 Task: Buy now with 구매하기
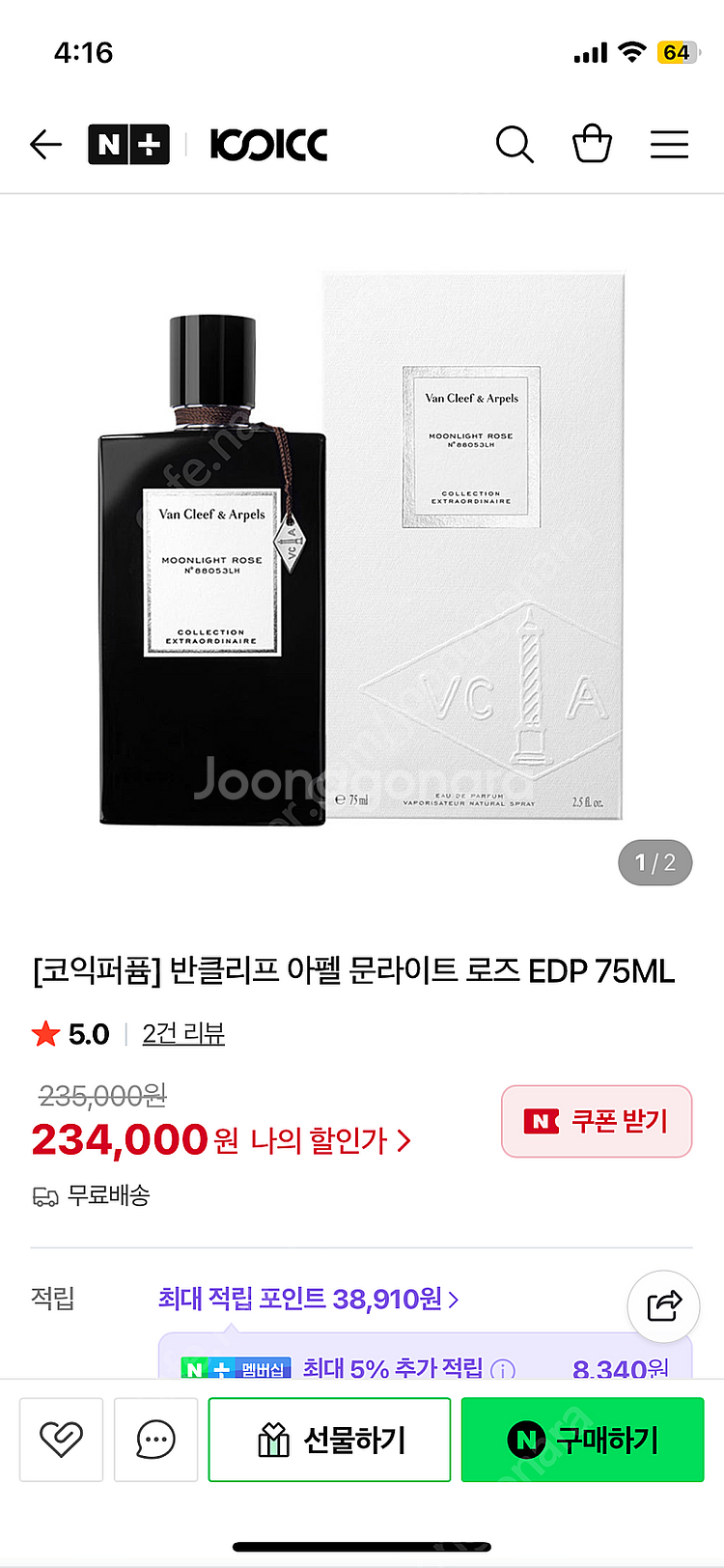click(582, 1439)
